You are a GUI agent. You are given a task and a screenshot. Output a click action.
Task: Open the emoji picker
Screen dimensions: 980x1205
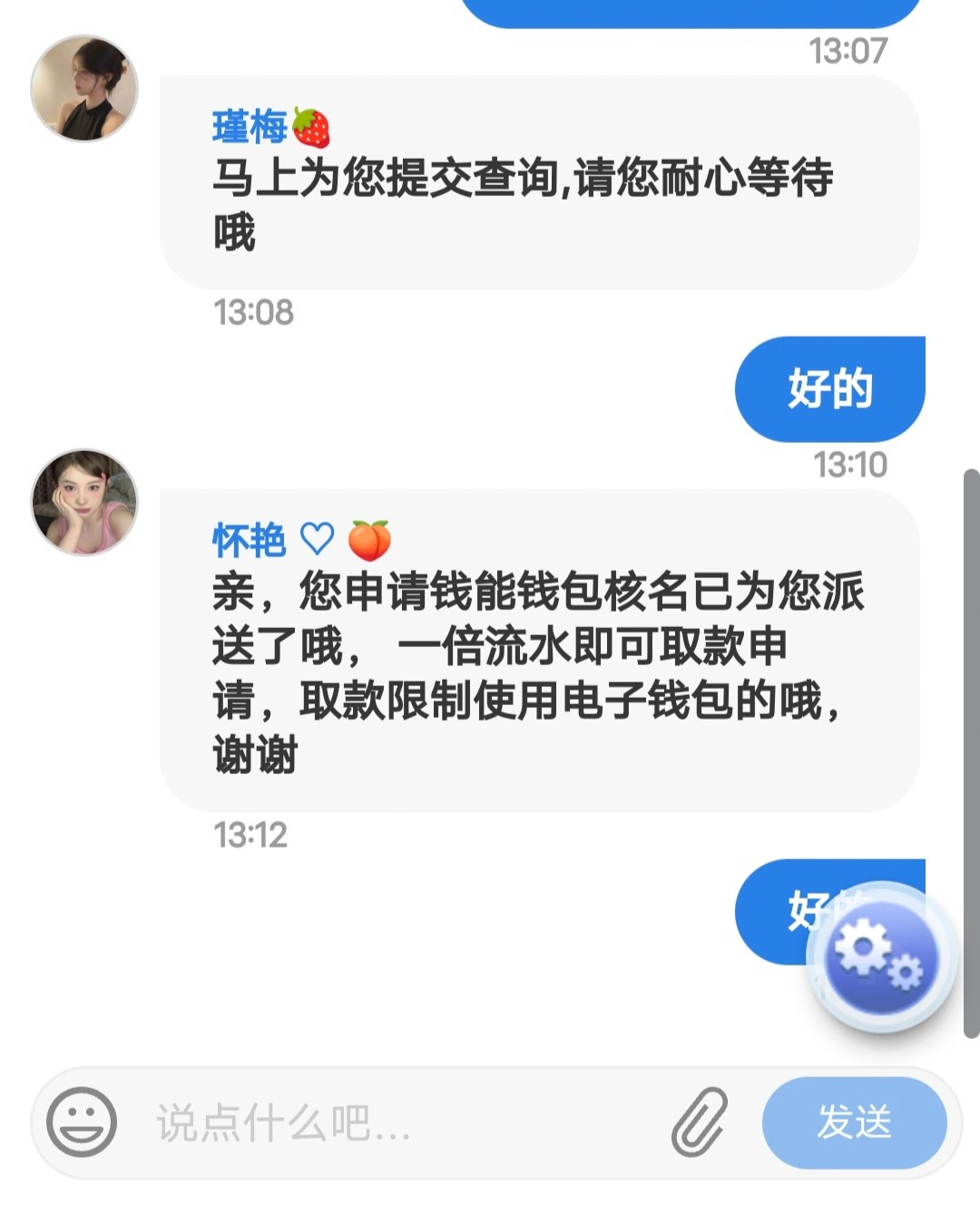pyautogui.click(x=82, y=1122)
